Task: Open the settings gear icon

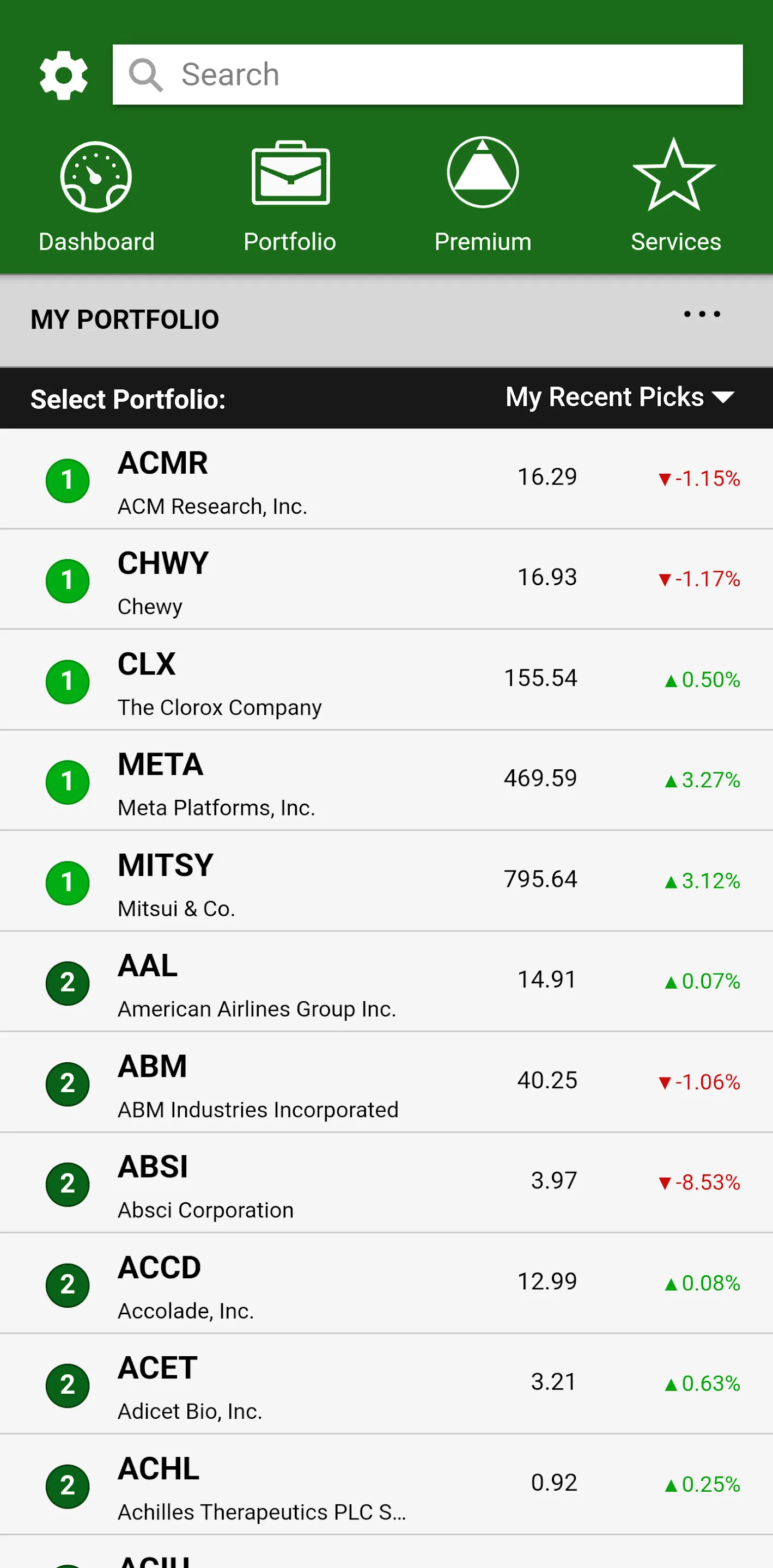Action: point(63,73)
